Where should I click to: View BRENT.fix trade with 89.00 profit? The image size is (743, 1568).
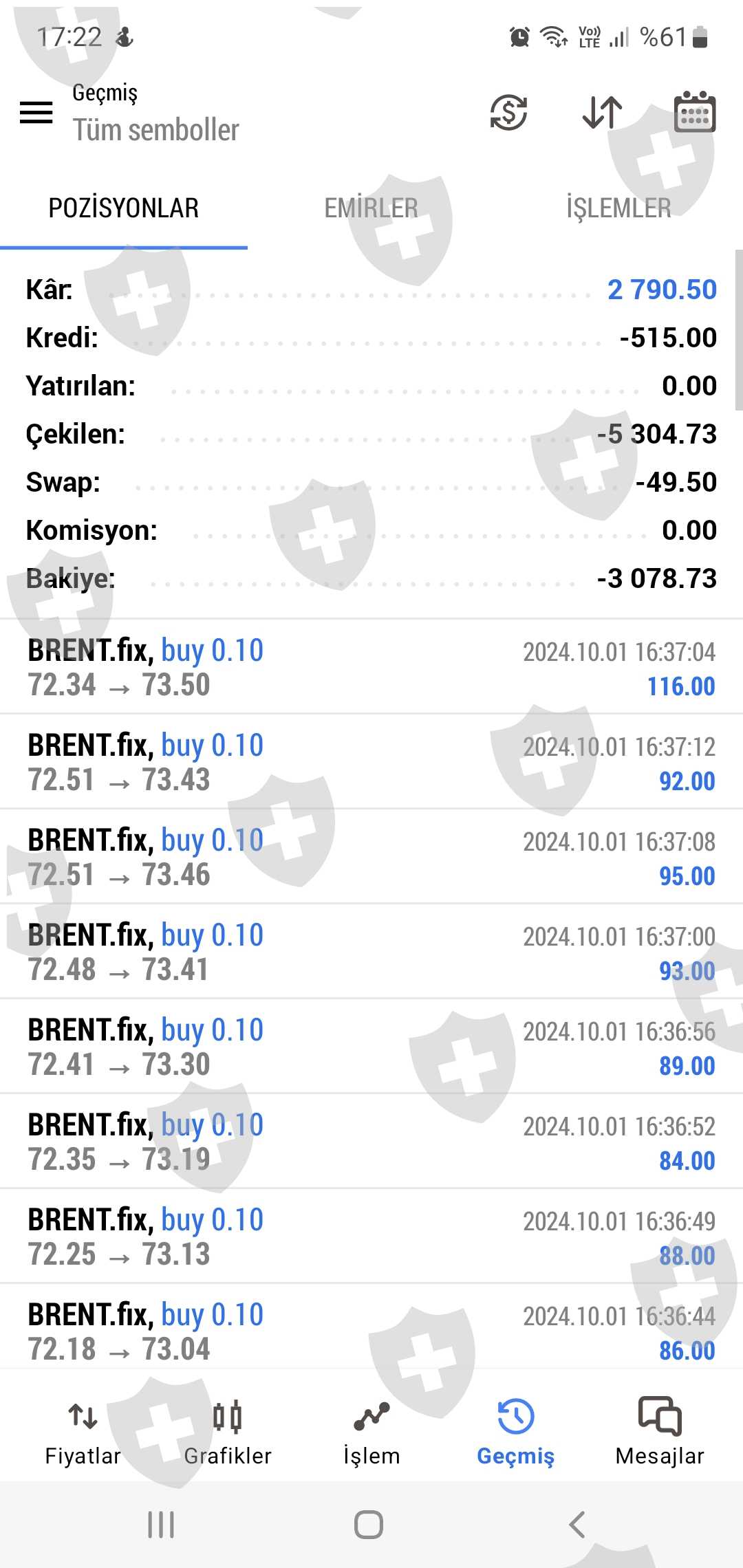point(371,1047)
